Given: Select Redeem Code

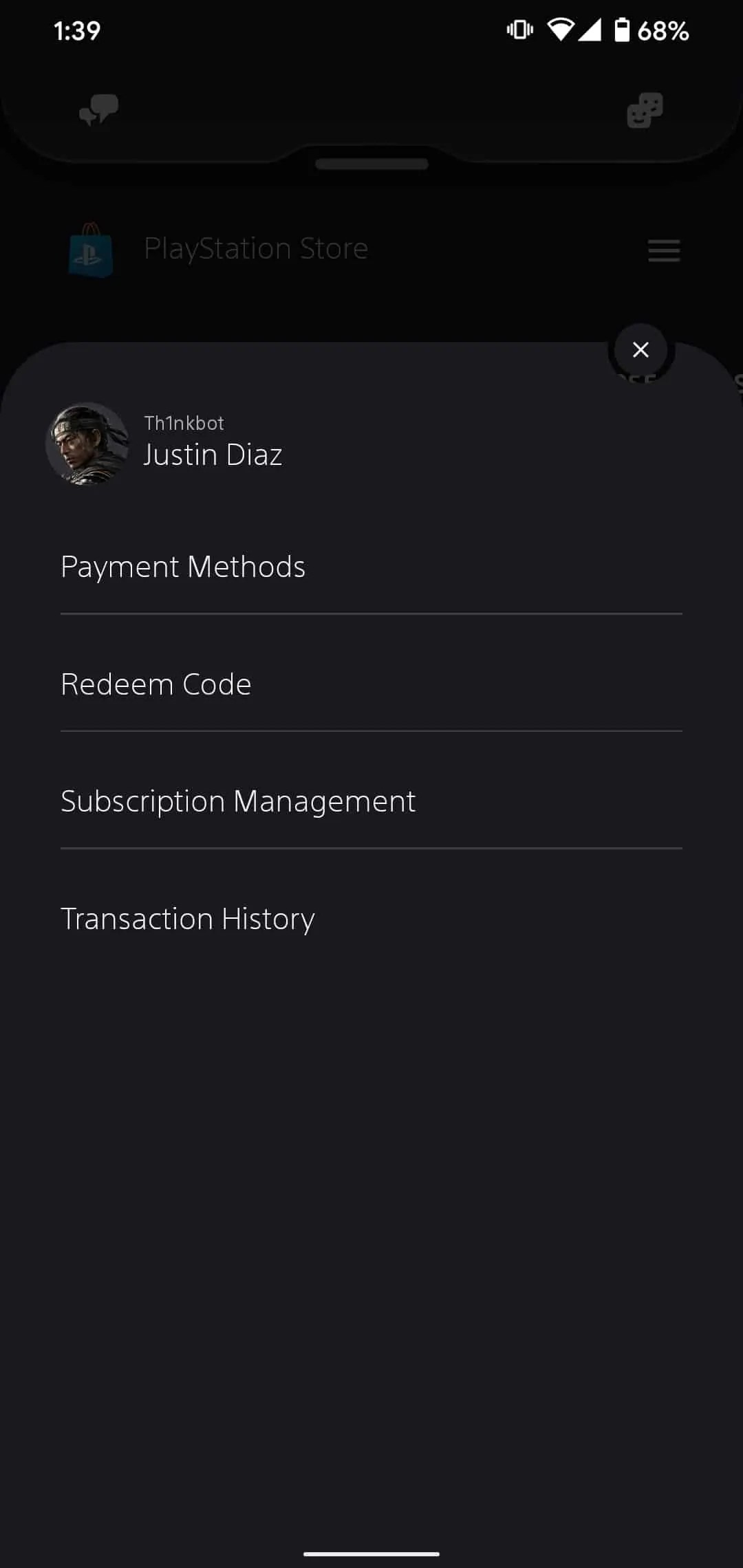Looking at the screenshot, I should tap(155, 684).
